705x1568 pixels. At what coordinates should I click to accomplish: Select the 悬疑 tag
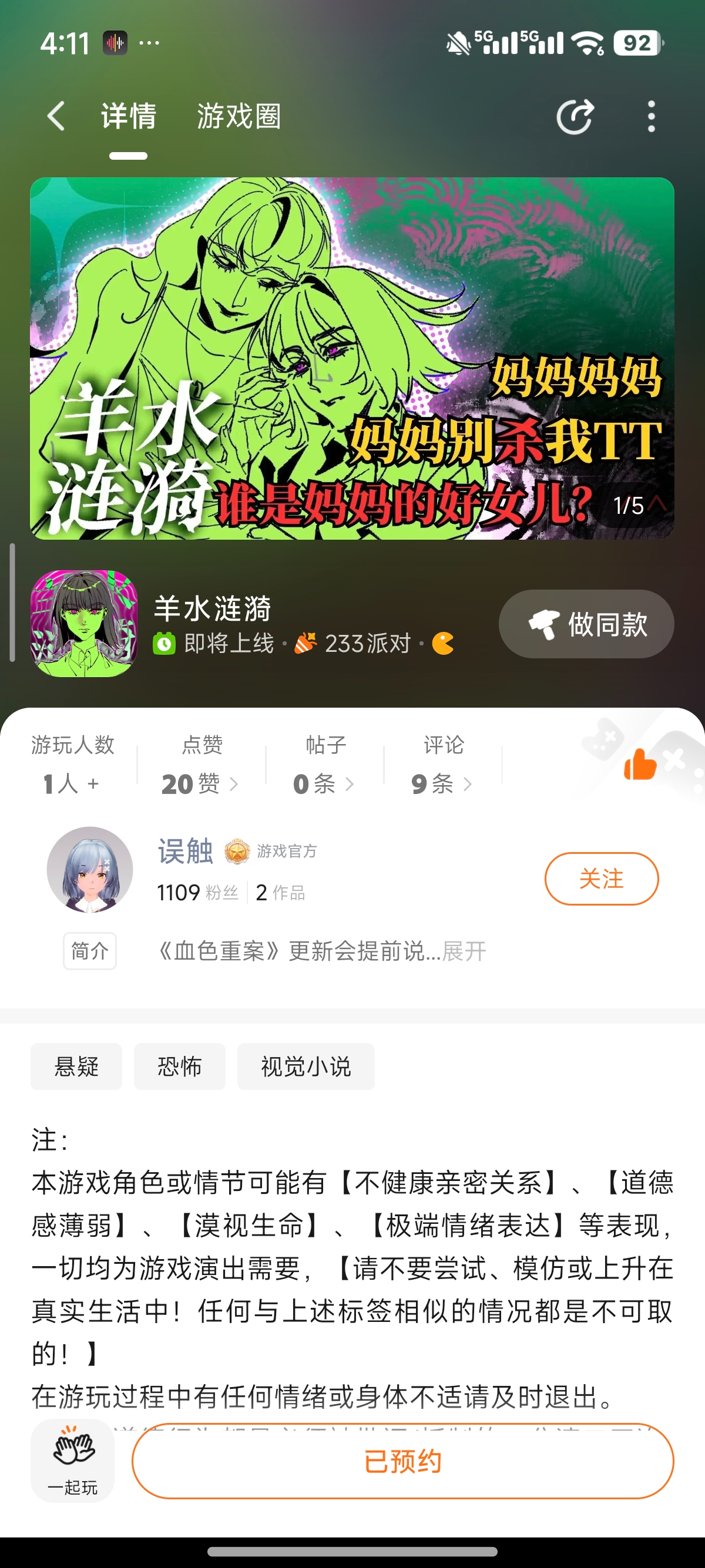(76, 1066)
